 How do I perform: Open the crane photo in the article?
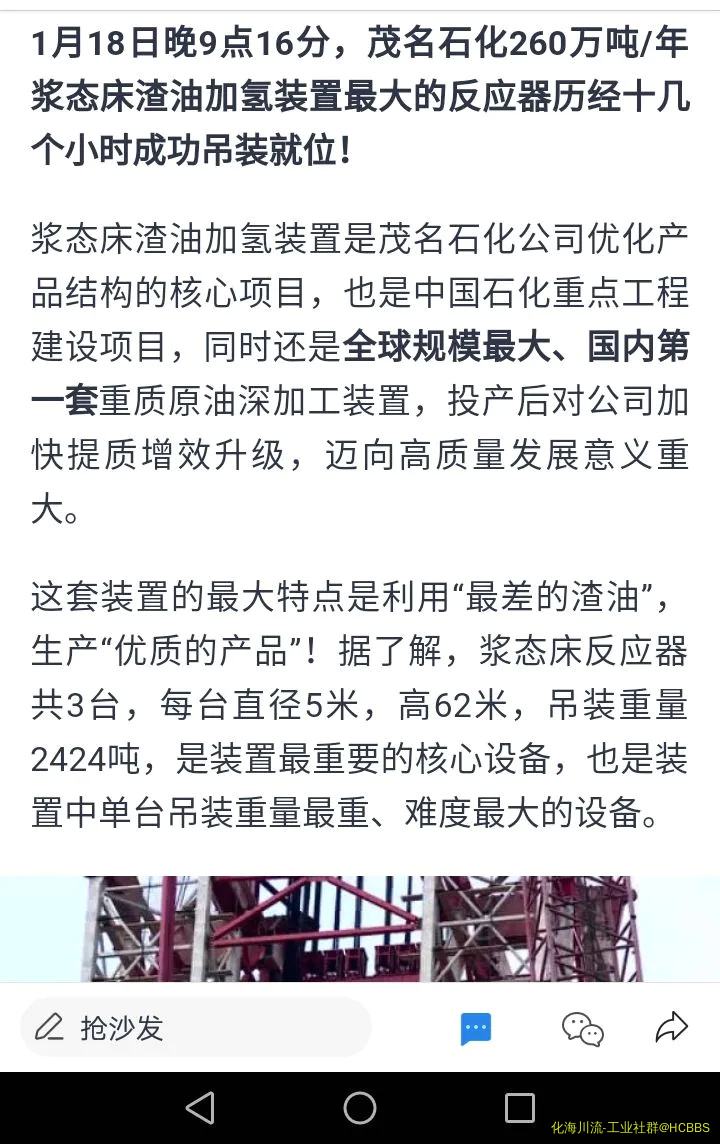click(360, 928)
